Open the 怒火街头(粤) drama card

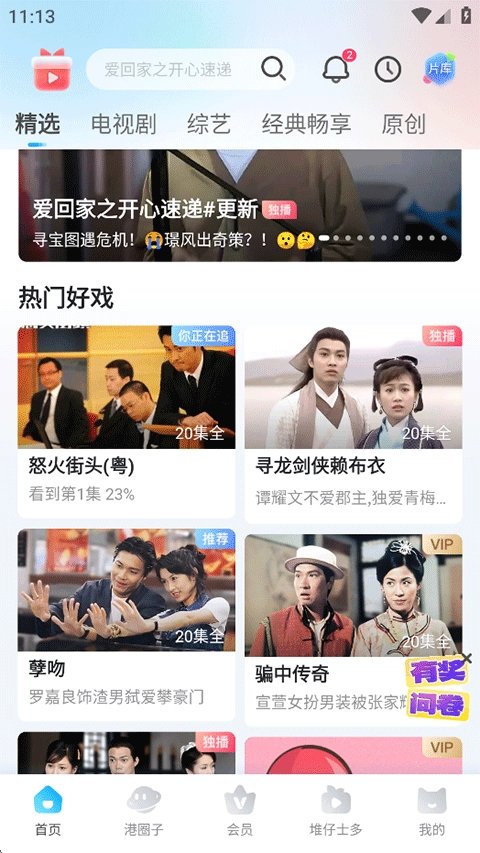pyautogui.click(x=127, y=422)
